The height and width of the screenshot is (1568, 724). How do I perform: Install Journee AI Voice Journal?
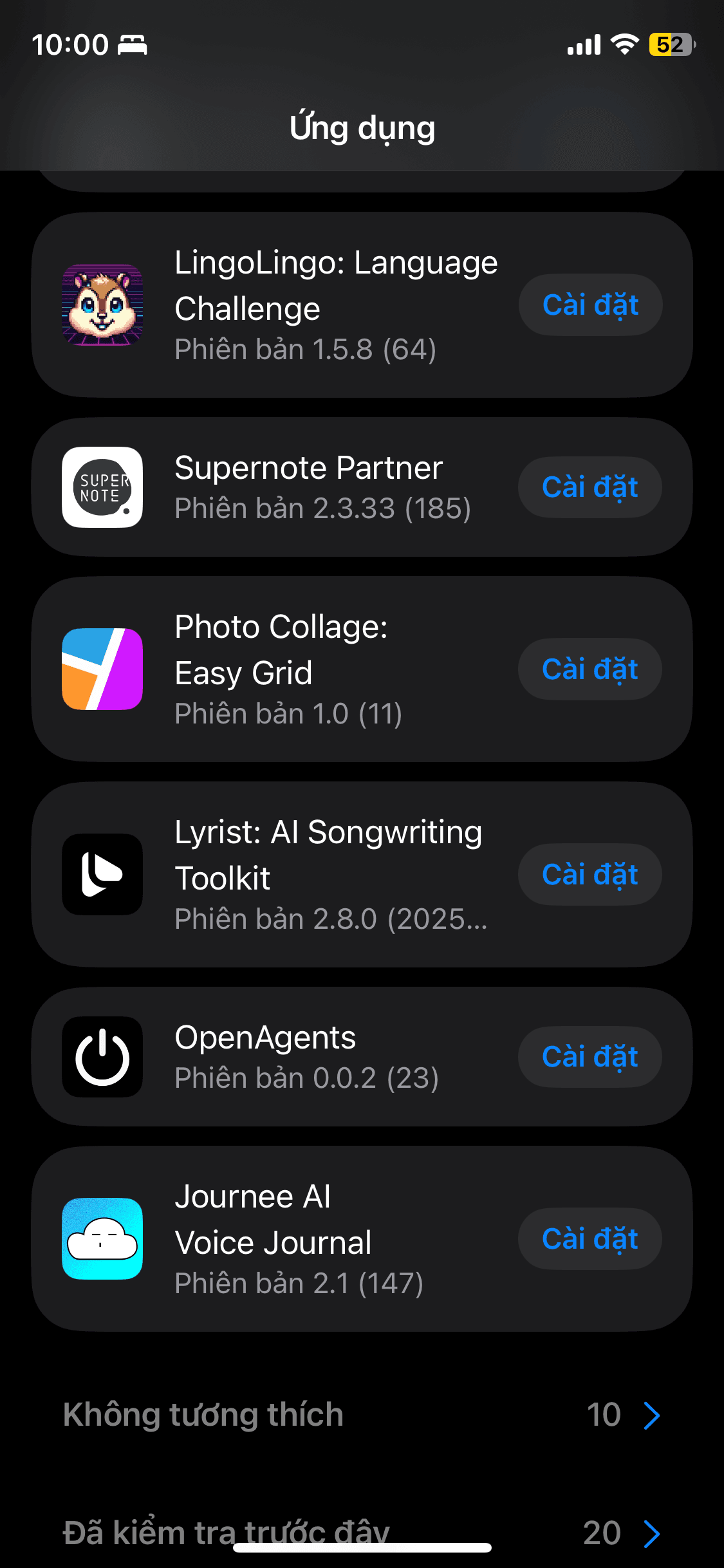590,1239
